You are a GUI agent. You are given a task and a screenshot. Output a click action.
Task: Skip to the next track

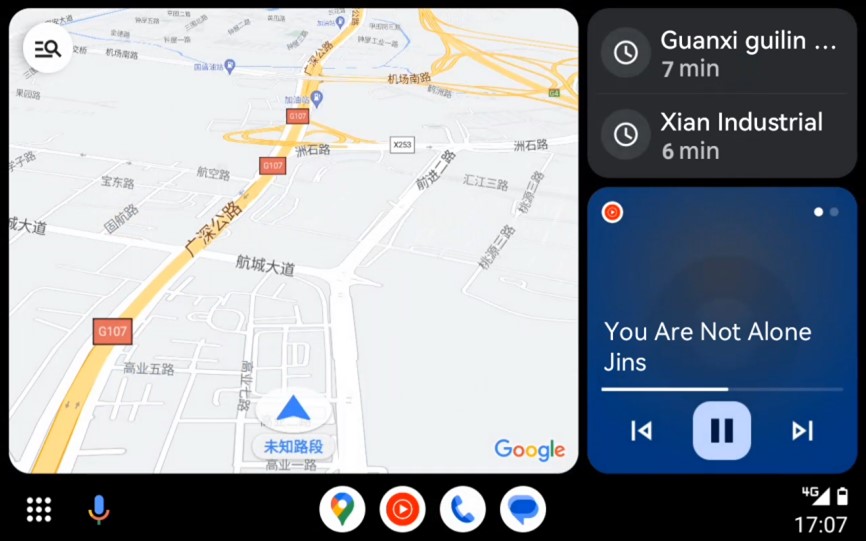[x=802, y=430]
